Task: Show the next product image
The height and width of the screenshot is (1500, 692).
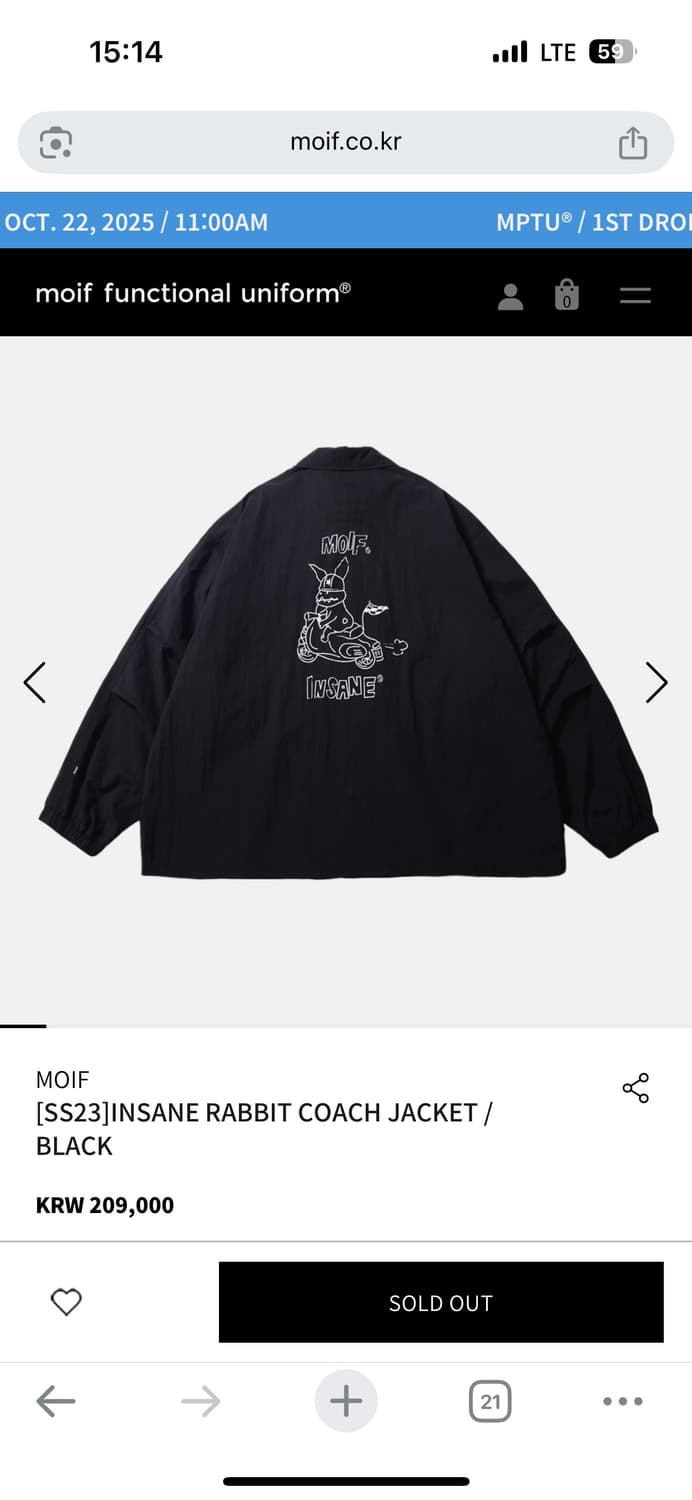Action: pyautogui.click(x=656, y=682)
